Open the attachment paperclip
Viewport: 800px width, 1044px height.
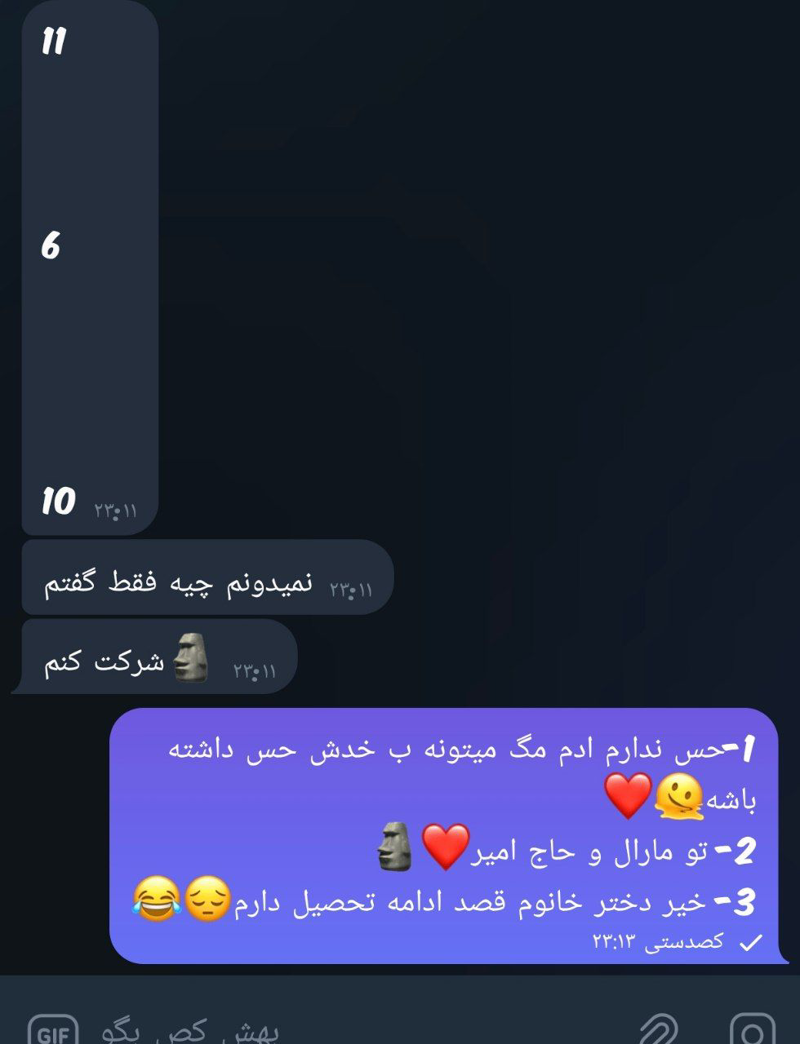pos(658,1030)
